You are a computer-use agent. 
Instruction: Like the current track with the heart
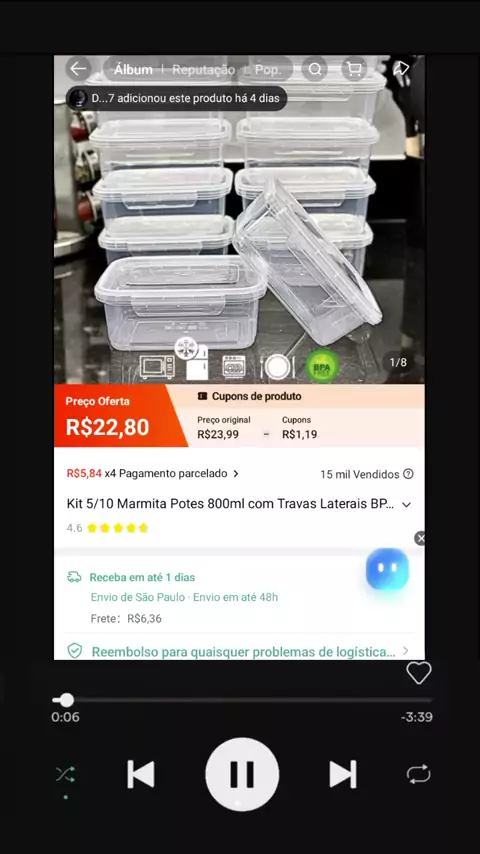418,673
